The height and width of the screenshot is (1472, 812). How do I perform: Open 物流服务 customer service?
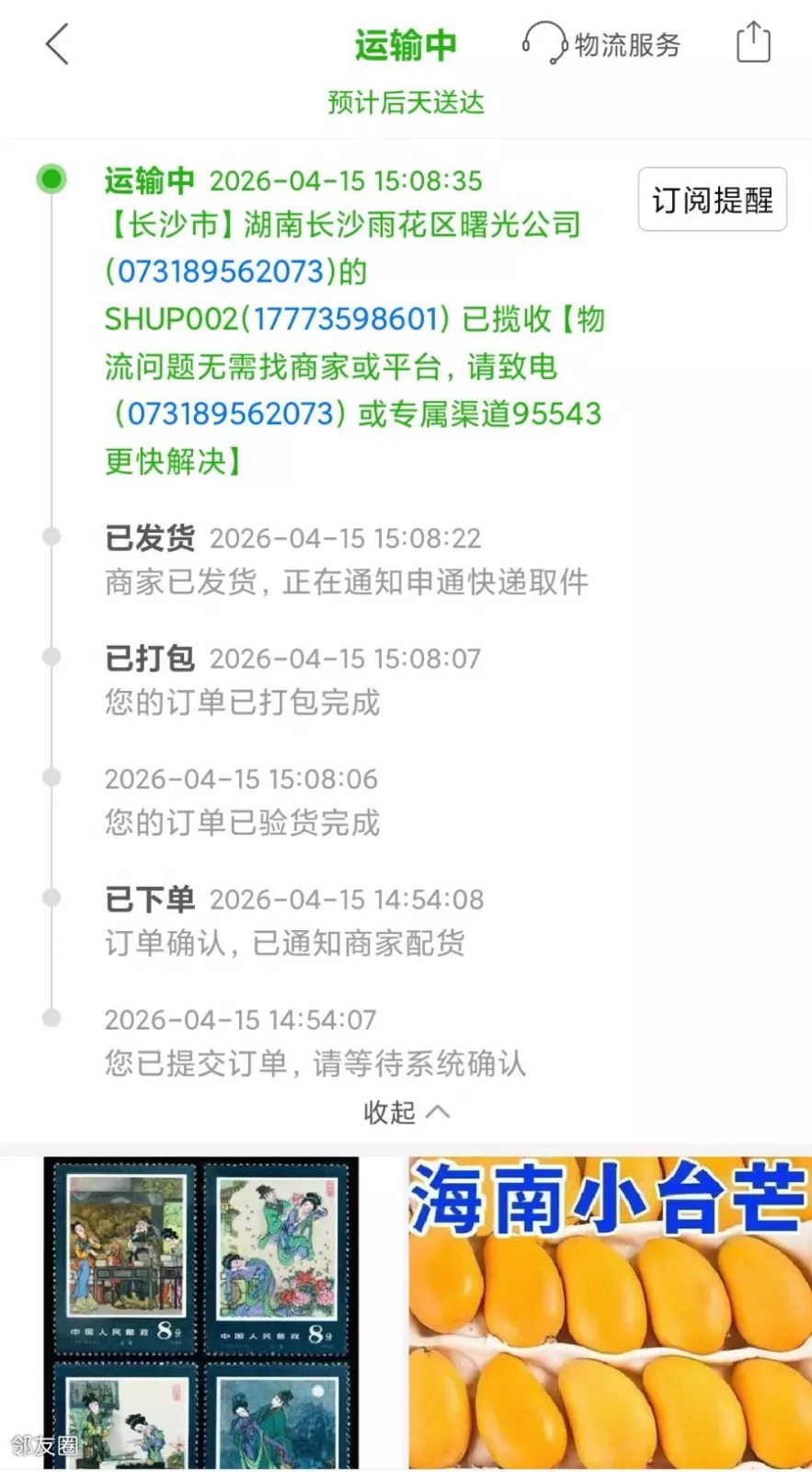[x=602, y=44]
